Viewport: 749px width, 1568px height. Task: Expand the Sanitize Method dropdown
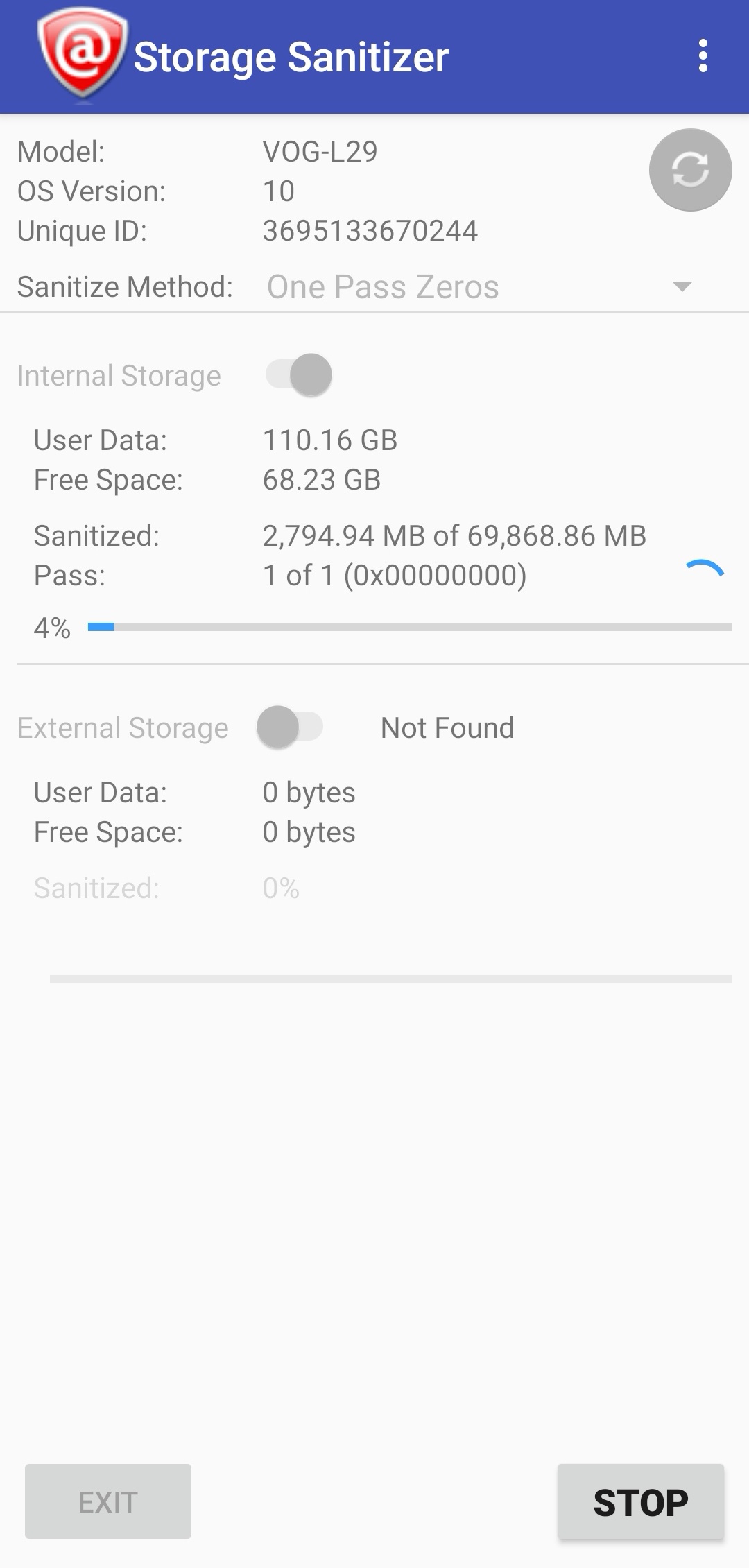pyautogui.click(x=479, y=287)
